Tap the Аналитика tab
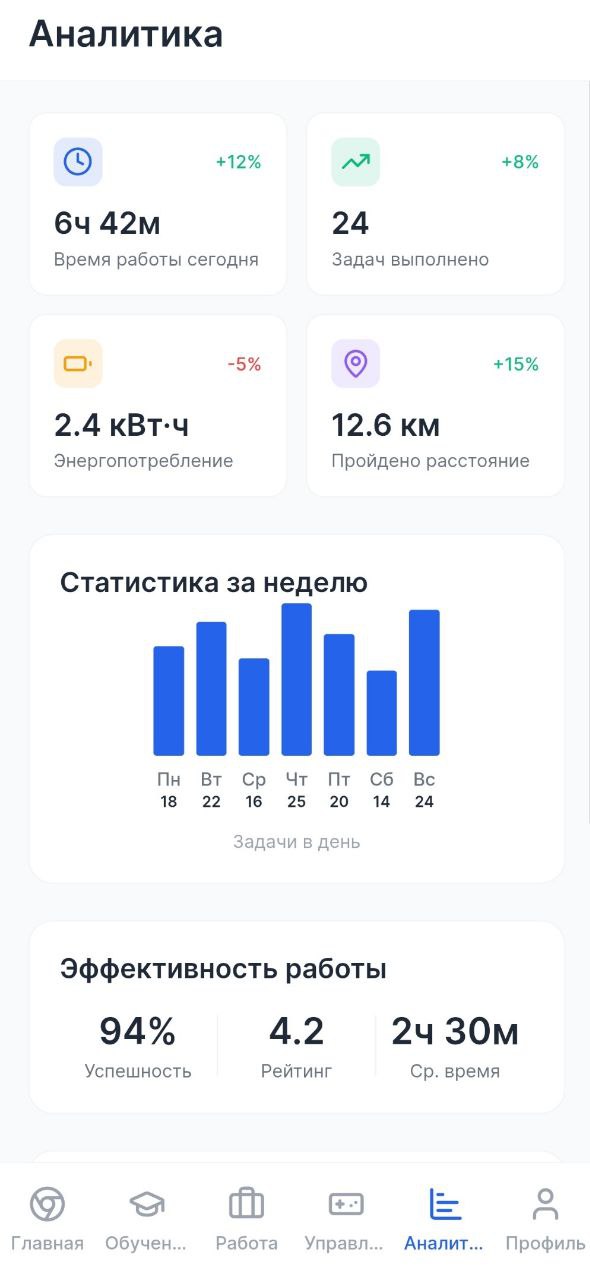Image resolution: width=590 pixels, height=1280 pixels. (x=443, y=1220)
